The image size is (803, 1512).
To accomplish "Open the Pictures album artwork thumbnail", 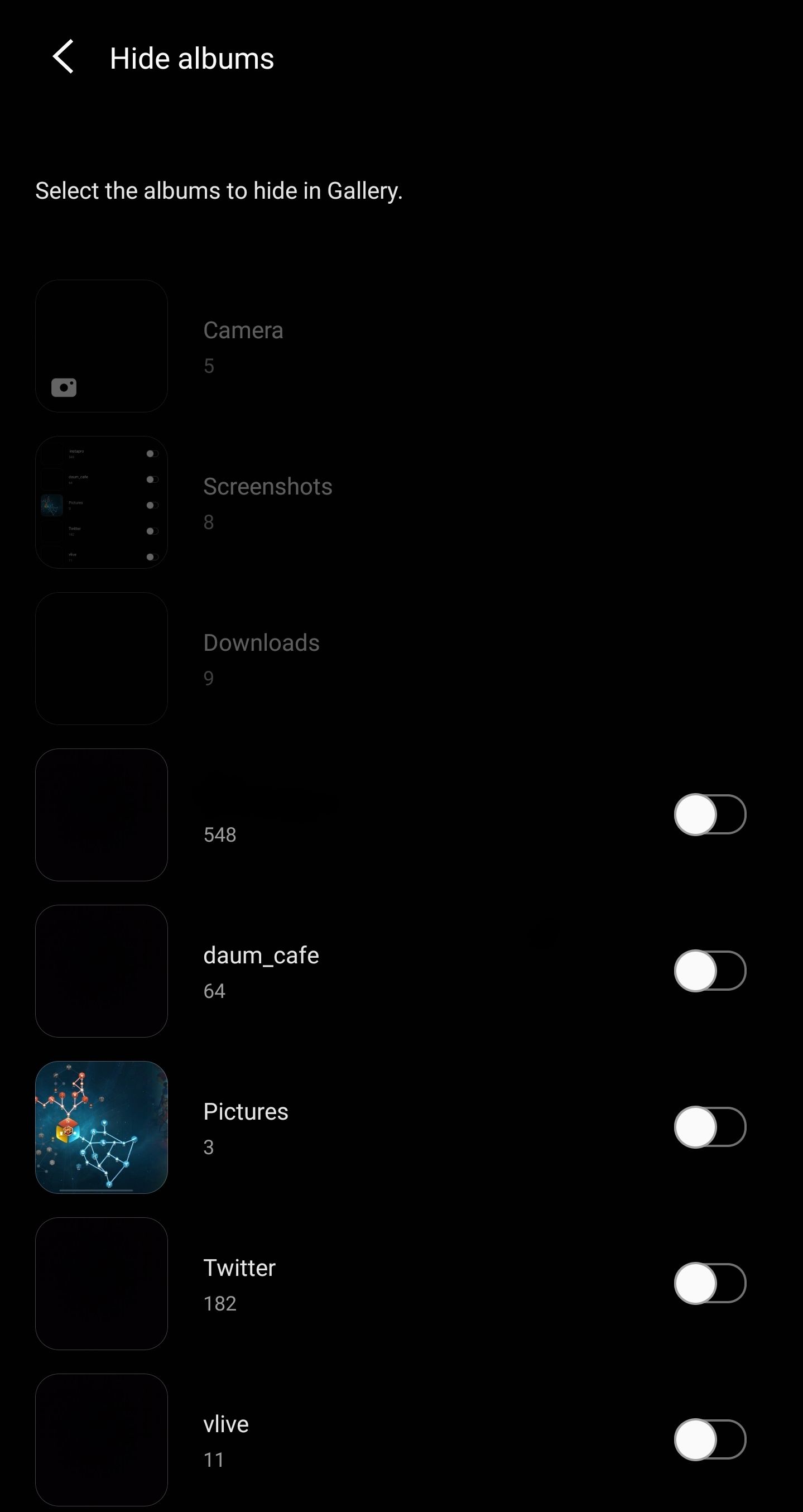I will [102, 1127].
